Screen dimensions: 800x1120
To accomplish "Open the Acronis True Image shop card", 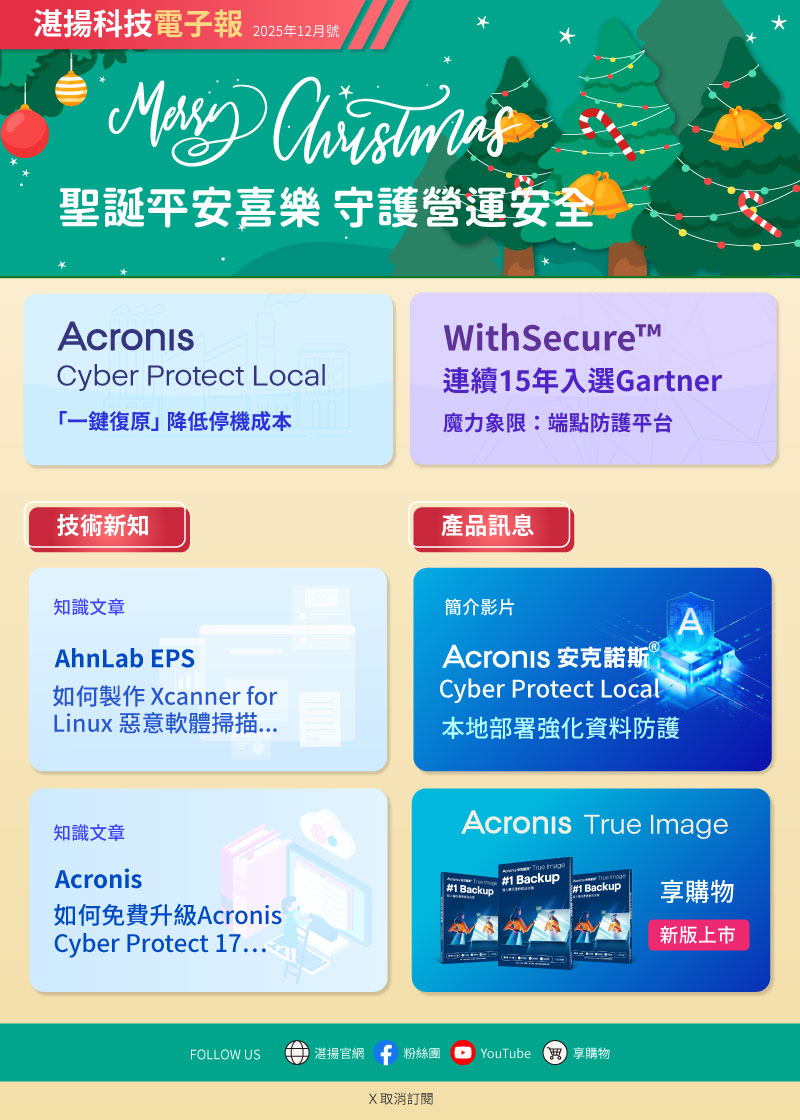I will 591,890.
